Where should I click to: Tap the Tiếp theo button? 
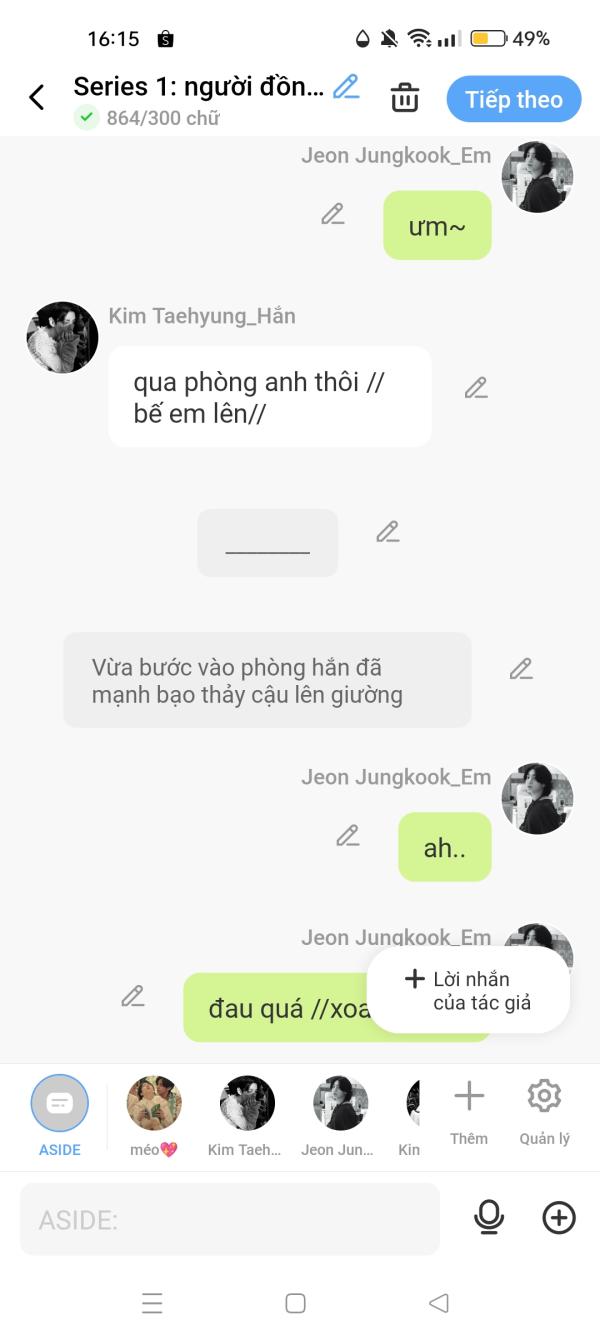[513, 99]
